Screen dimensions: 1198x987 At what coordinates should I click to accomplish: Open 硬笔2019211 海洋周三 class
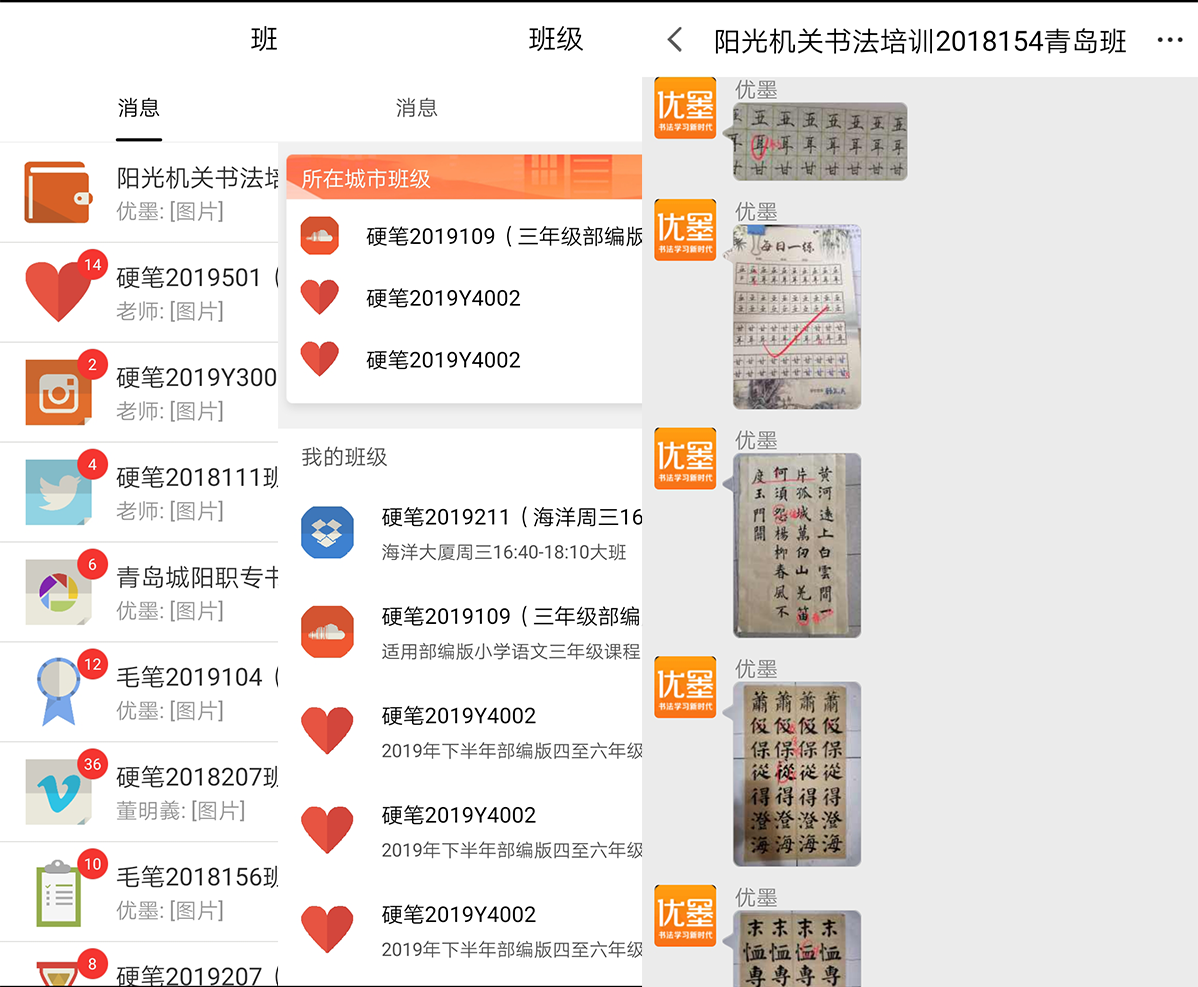470,533
